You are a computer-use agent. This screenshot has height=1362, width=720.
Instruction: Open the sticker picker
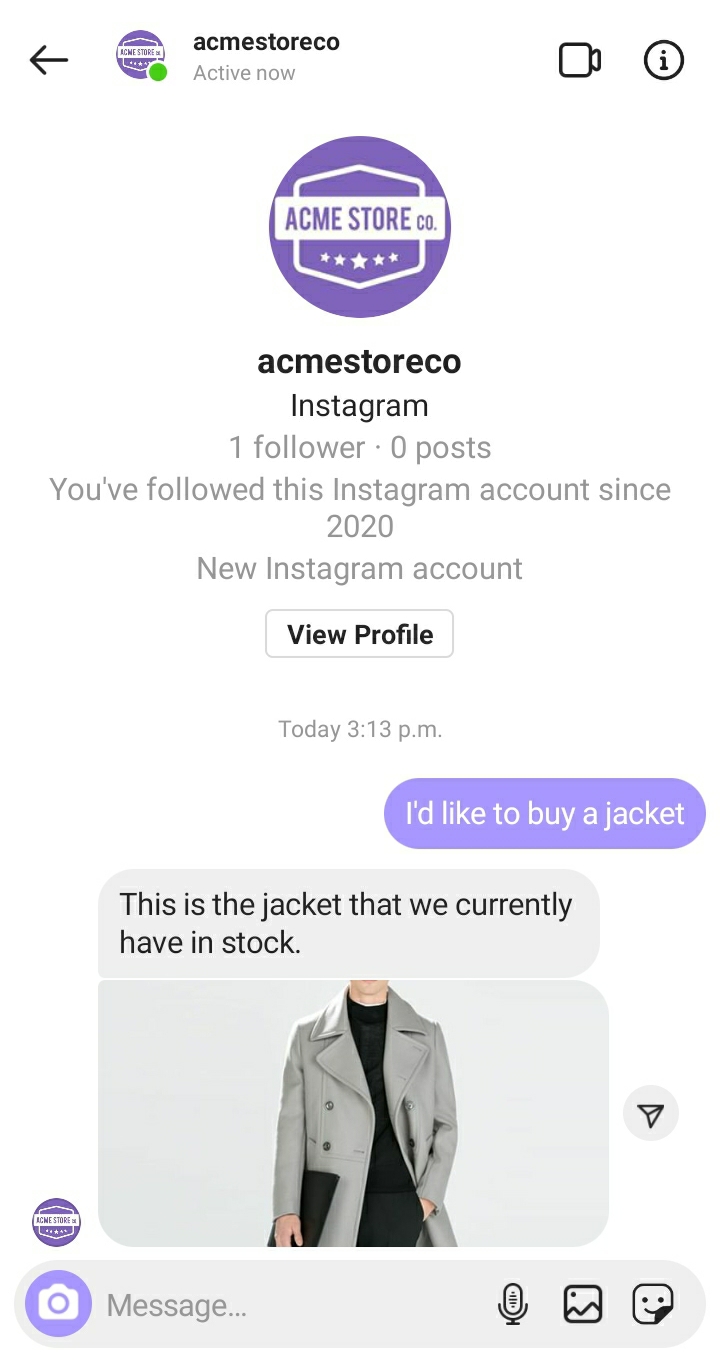click(x=653, y=1303)
